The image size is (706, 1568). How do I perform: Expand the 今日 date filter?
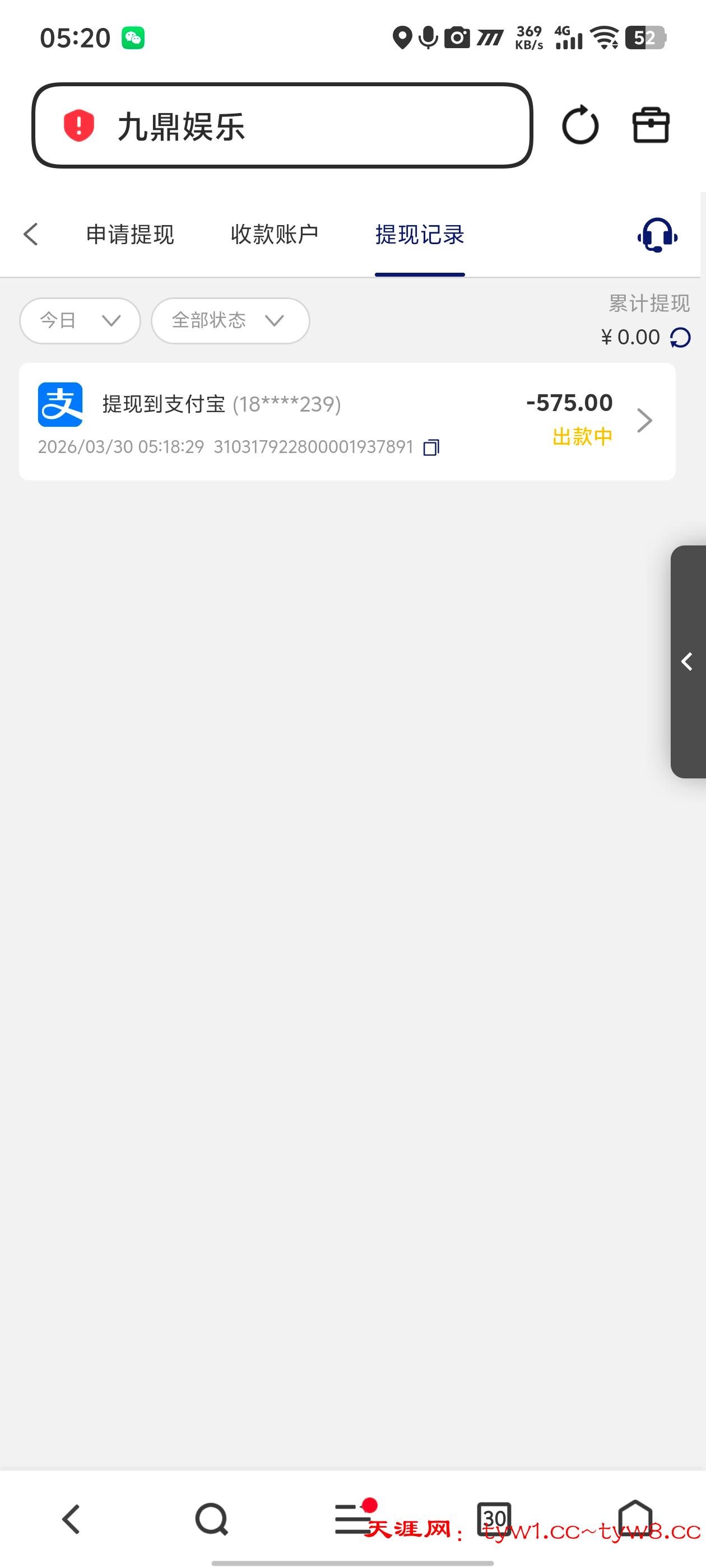coord(80,320)
